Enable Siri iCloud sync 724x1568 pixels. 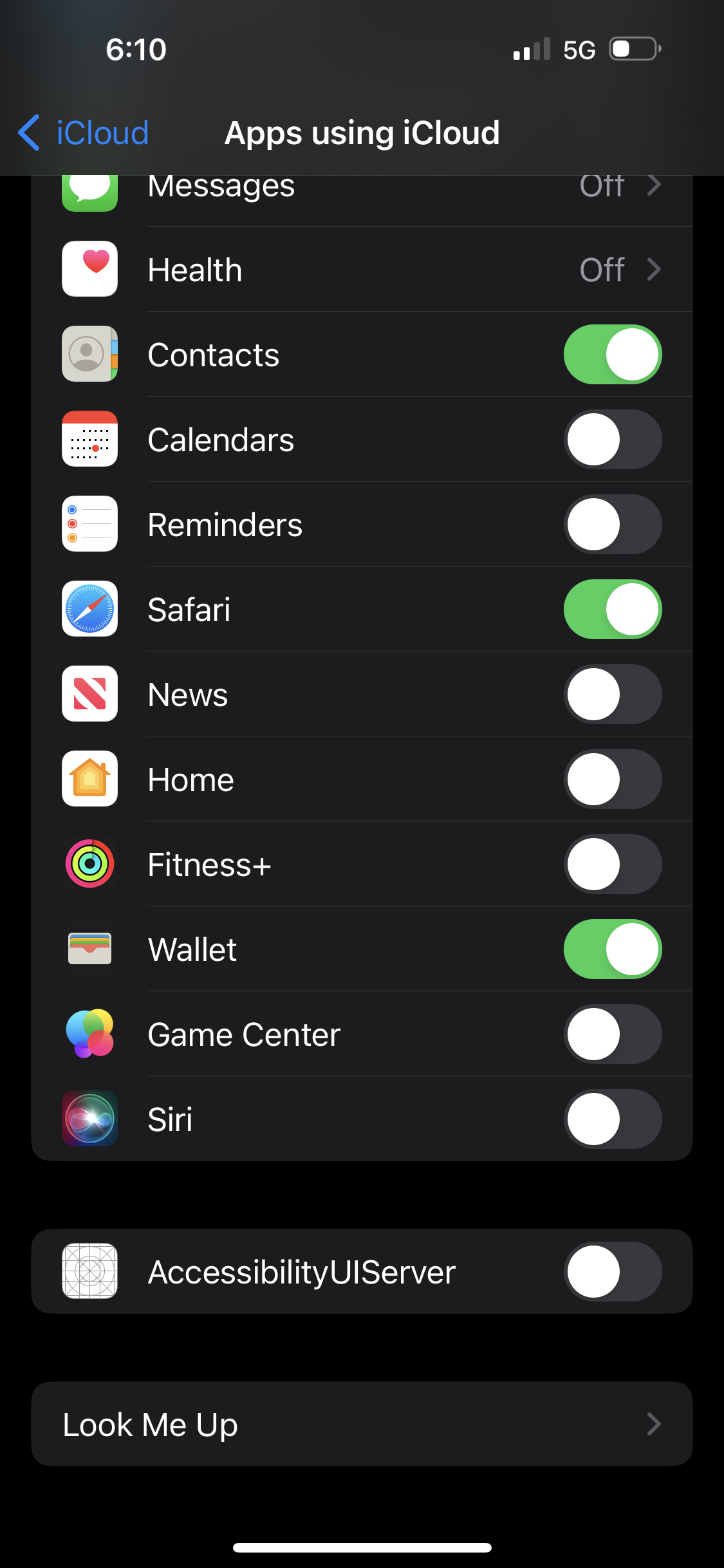click(612, 1119)
